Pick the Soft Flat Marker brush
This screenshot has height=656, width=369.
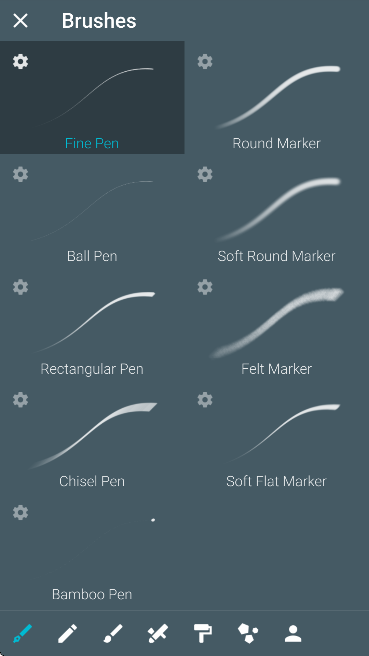pos(277,436)
